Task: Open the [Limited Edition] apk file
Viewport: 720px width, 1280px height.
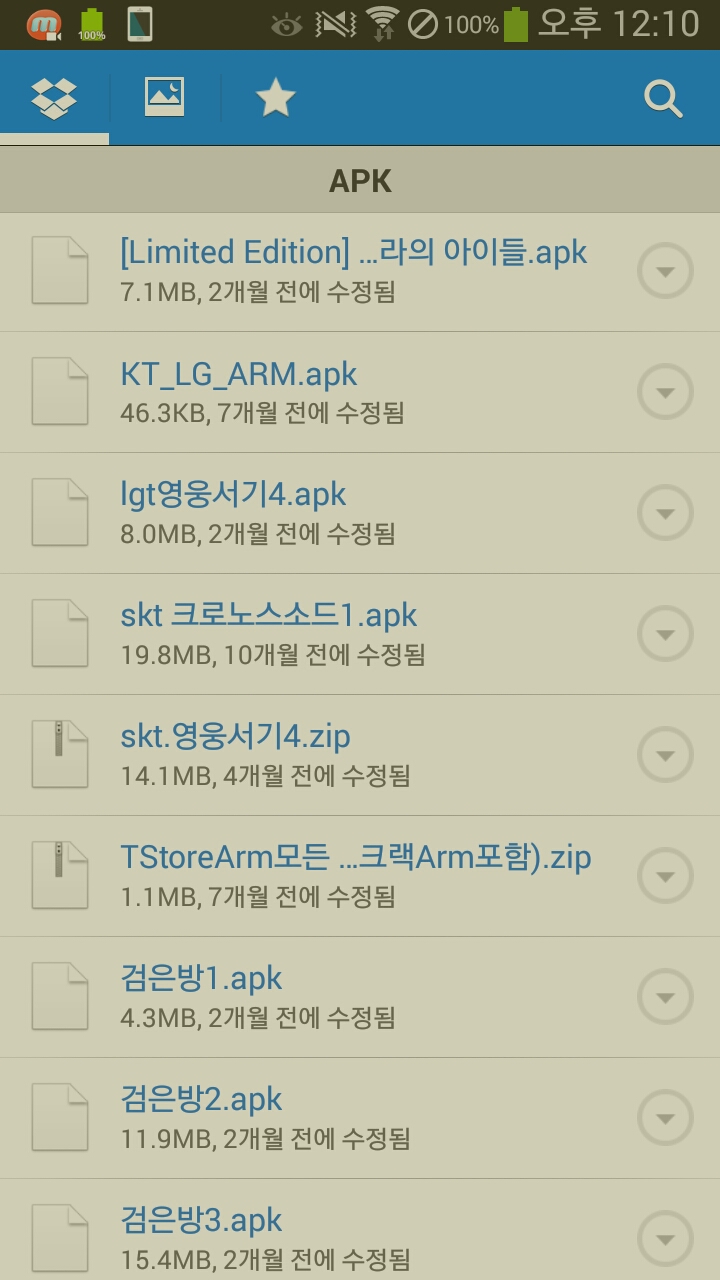Action: click(353, 252)
